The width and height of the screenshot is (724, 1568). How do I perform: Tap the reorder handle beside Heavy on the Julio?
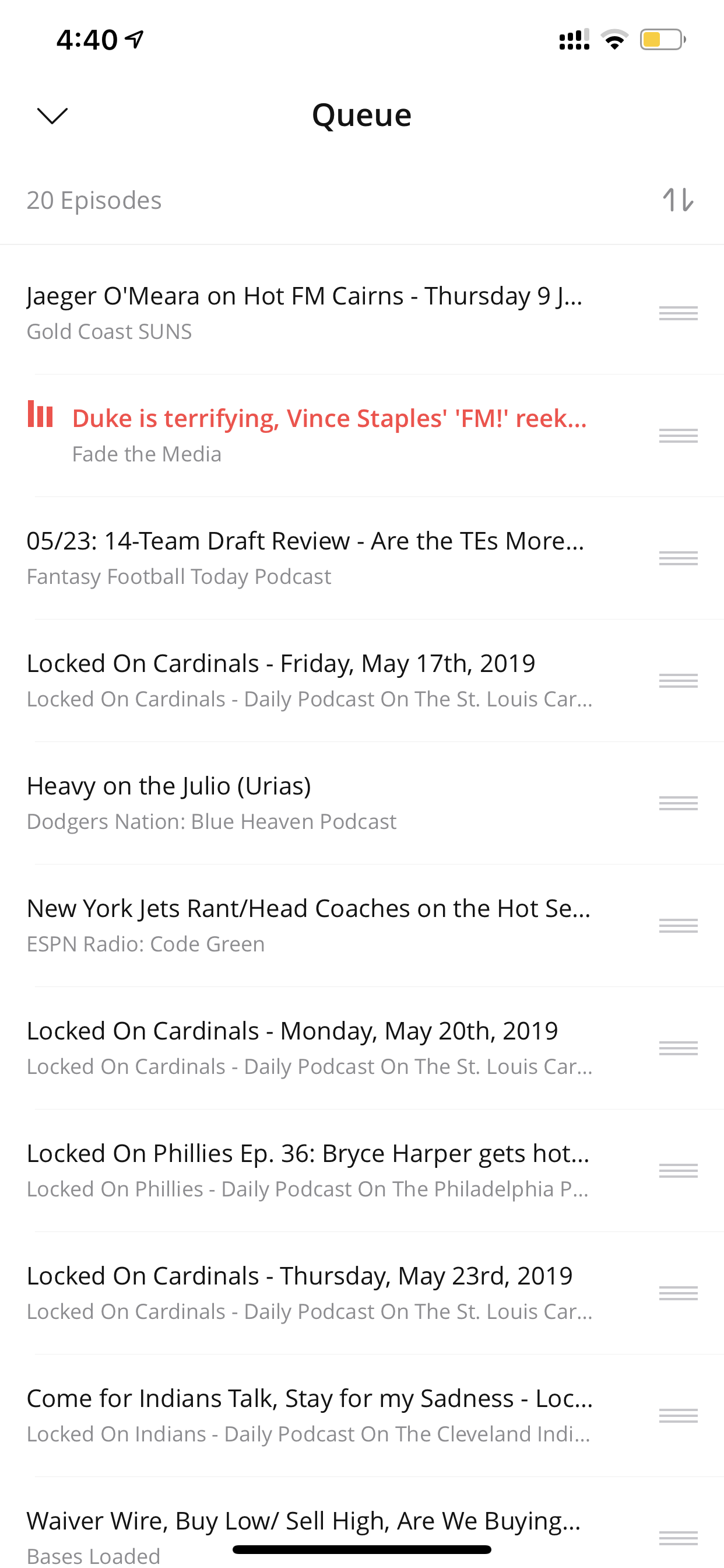point(678,803)
